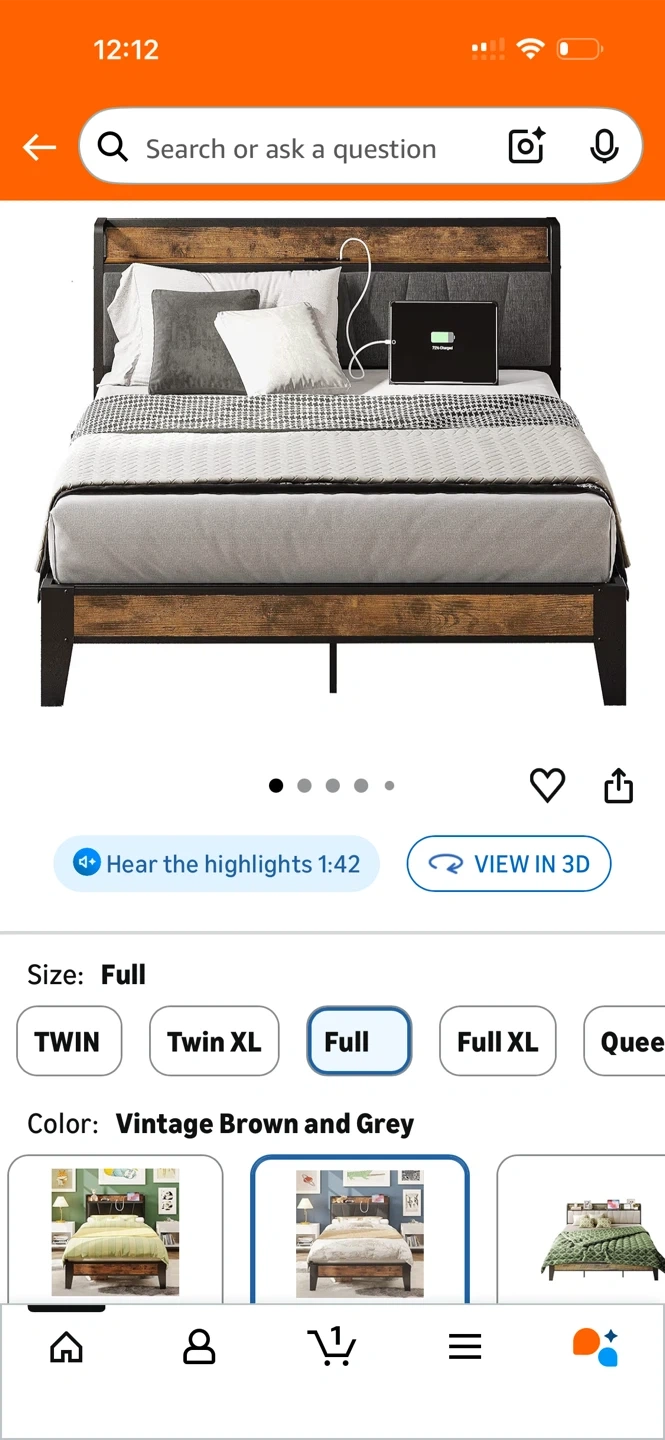The width and height of the screenshot is (665, 1440).
Task: Open VIEW IN 3D
Action: (508, 864)
